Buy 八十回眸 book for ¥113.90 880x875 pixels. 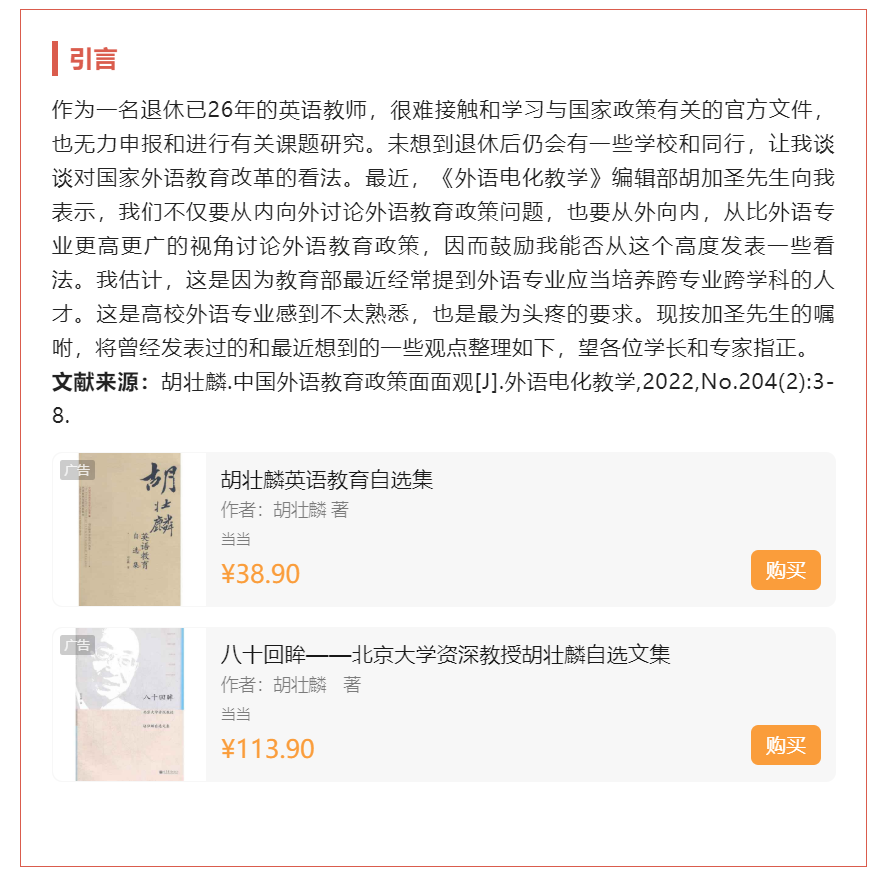coord(785,745)
